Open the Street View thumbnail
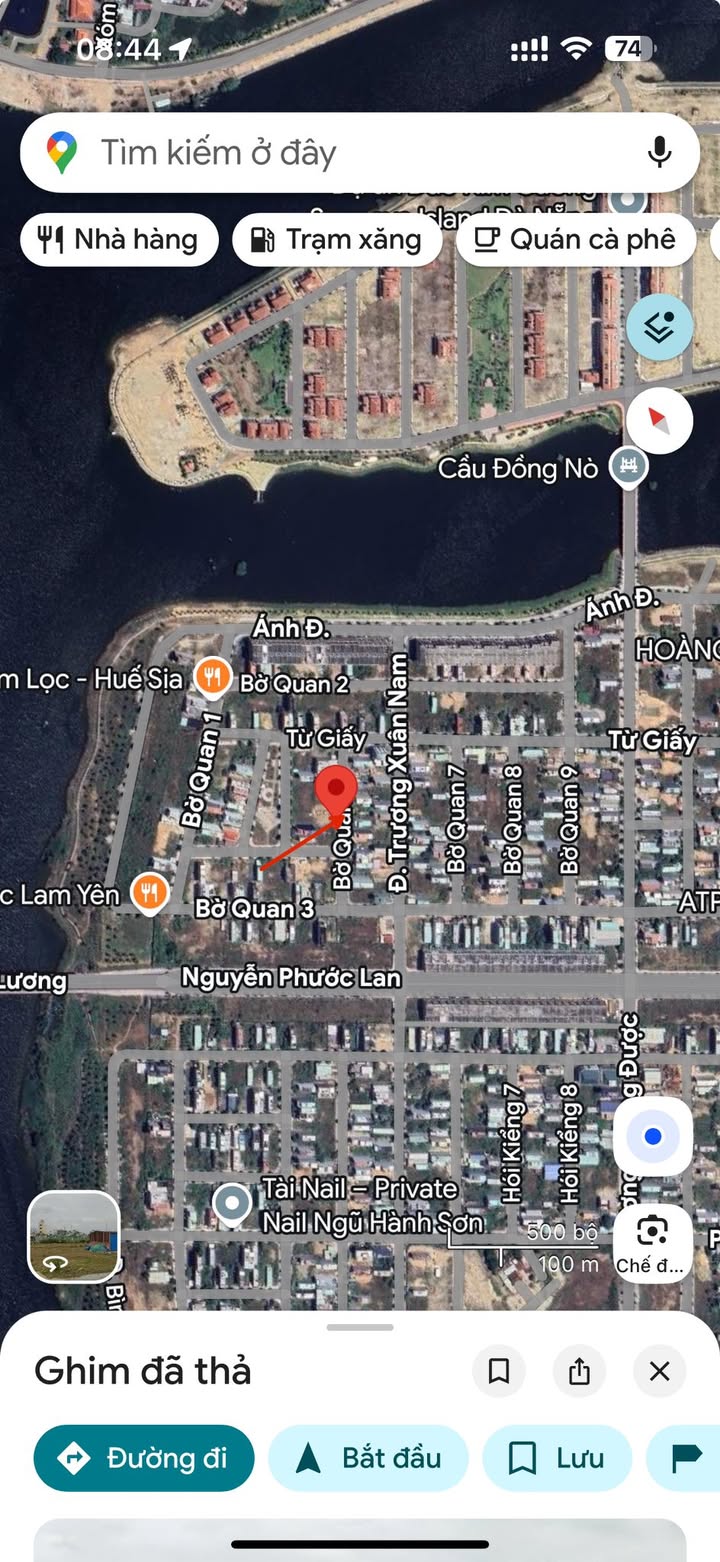Image resolution: width=720 pixels, height=1562 pixels. point(74,1237)
